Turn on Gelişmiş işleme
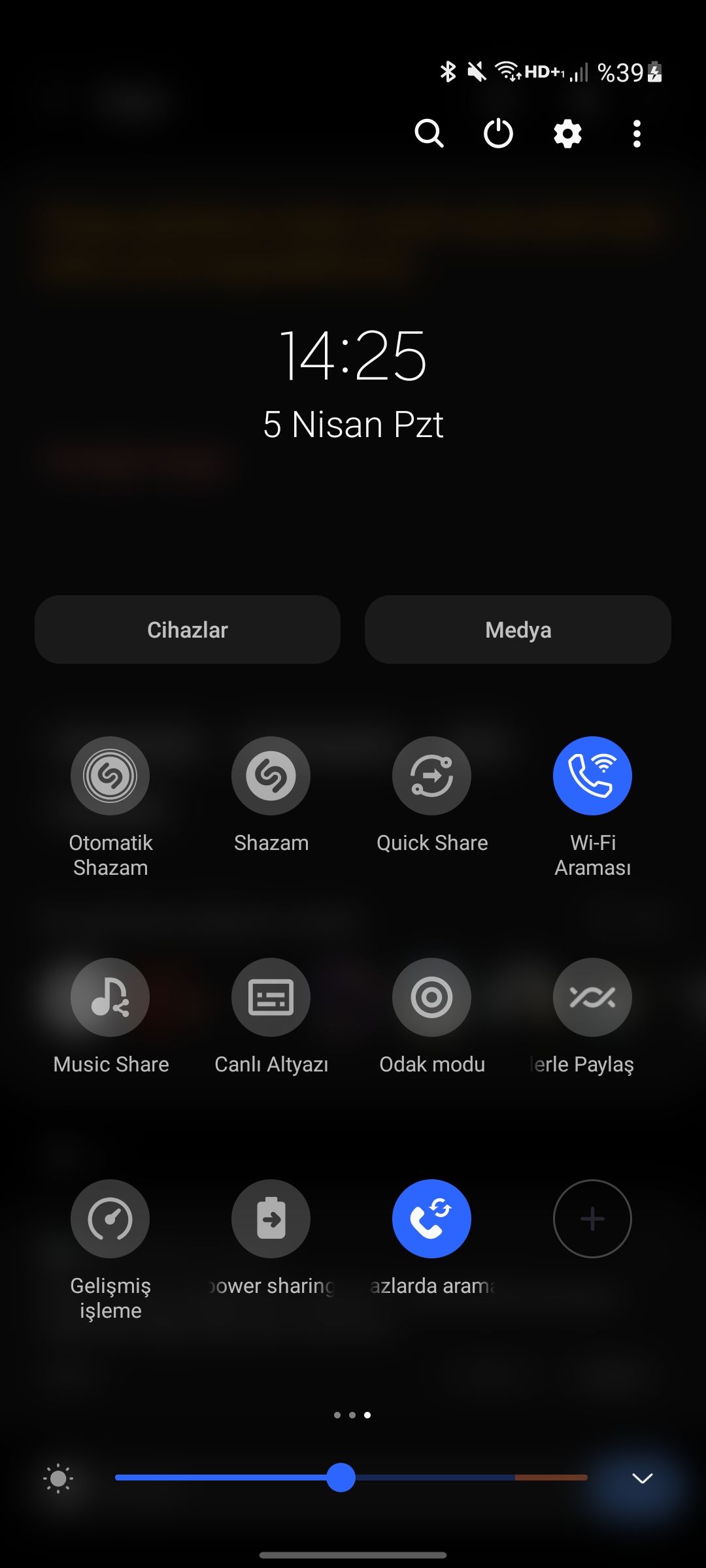The height and width of the screenshot is (1568, 706). [x=110, y=1218]
